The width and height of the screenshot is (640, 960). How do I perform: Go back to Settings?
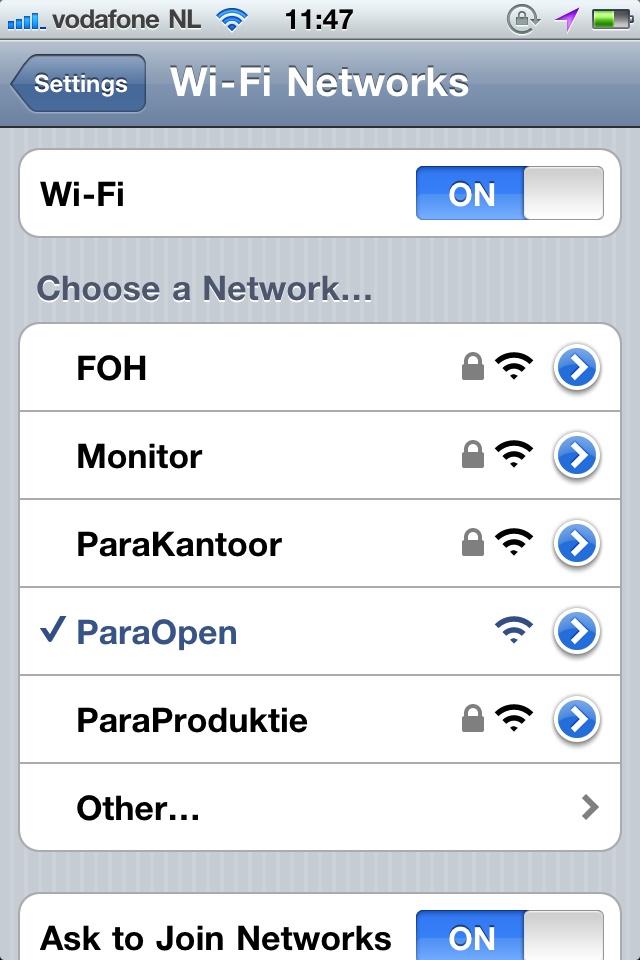pos(80,84)
